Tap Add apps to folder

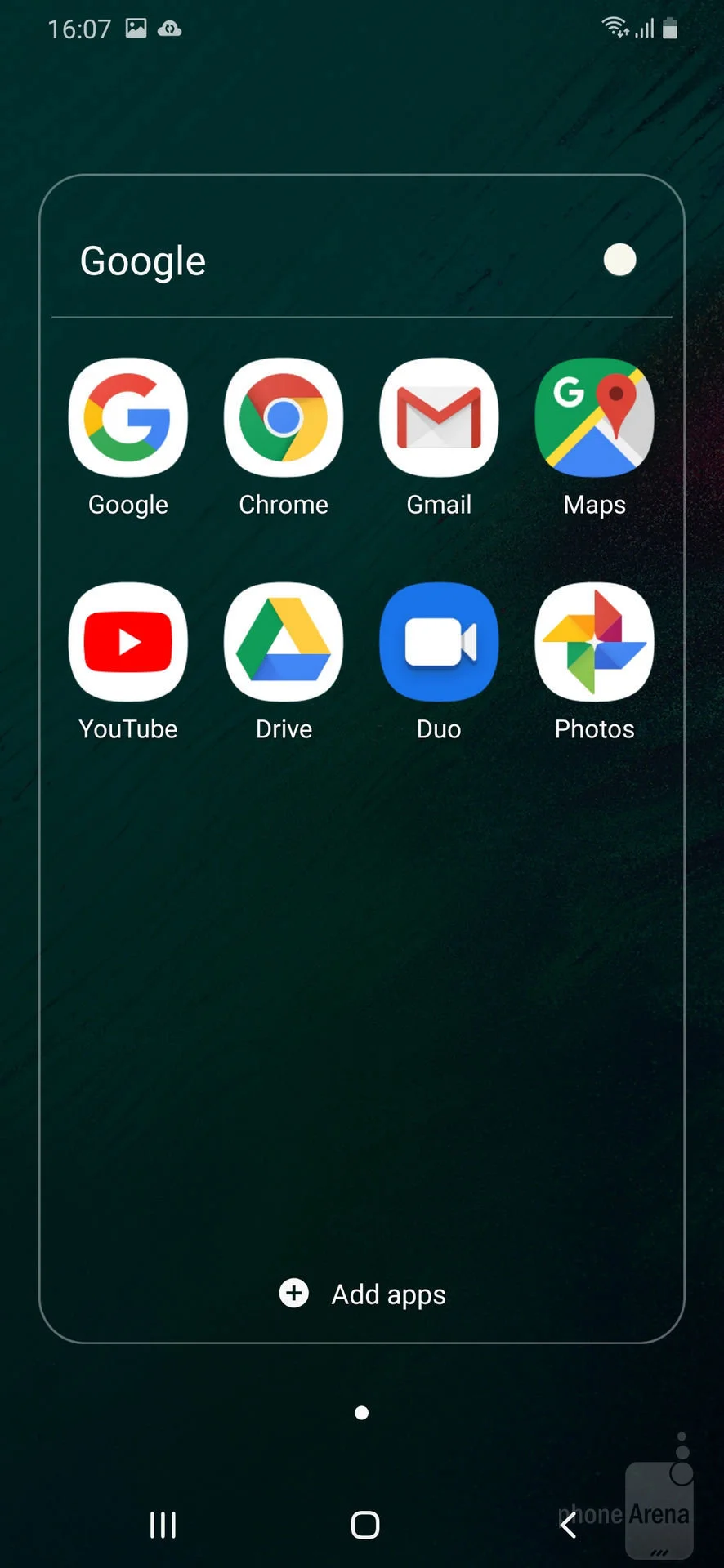click(x=363, y=1294)
